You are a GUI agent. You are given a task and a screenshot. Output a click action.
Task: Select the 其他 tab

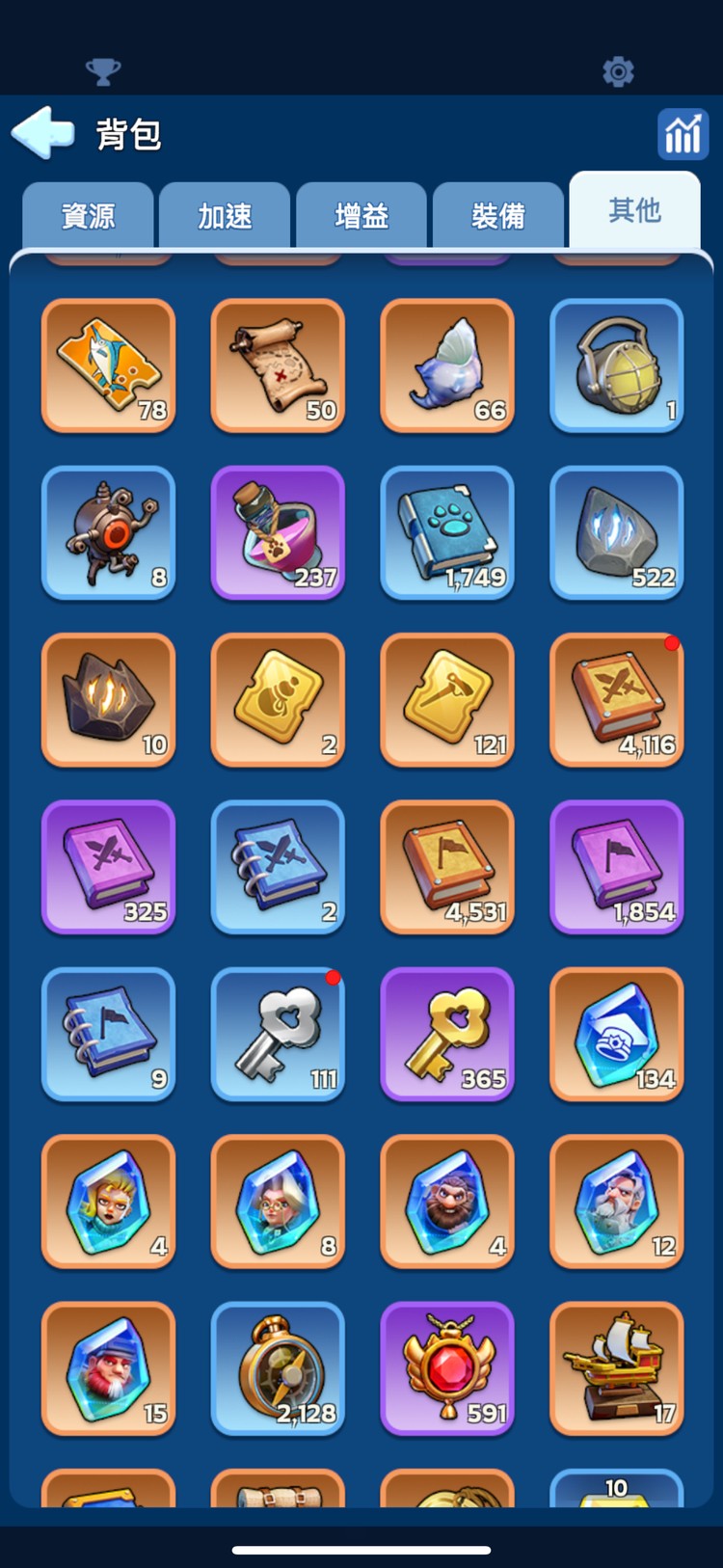(x=634, y=210)
